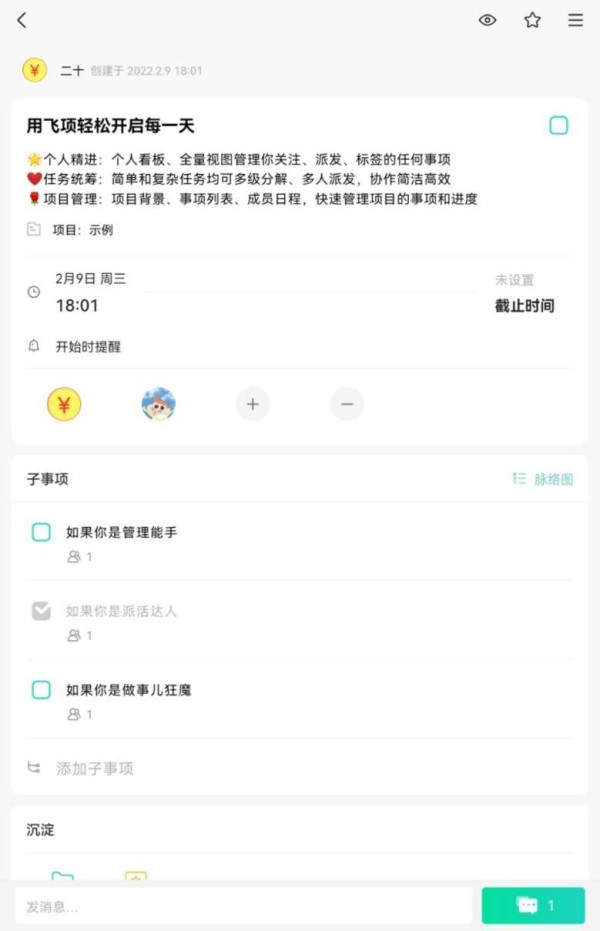This screenshot has height=931, width=600.
Task: Open 开始时提醒 reminder setting
Action: pos(88,347)
